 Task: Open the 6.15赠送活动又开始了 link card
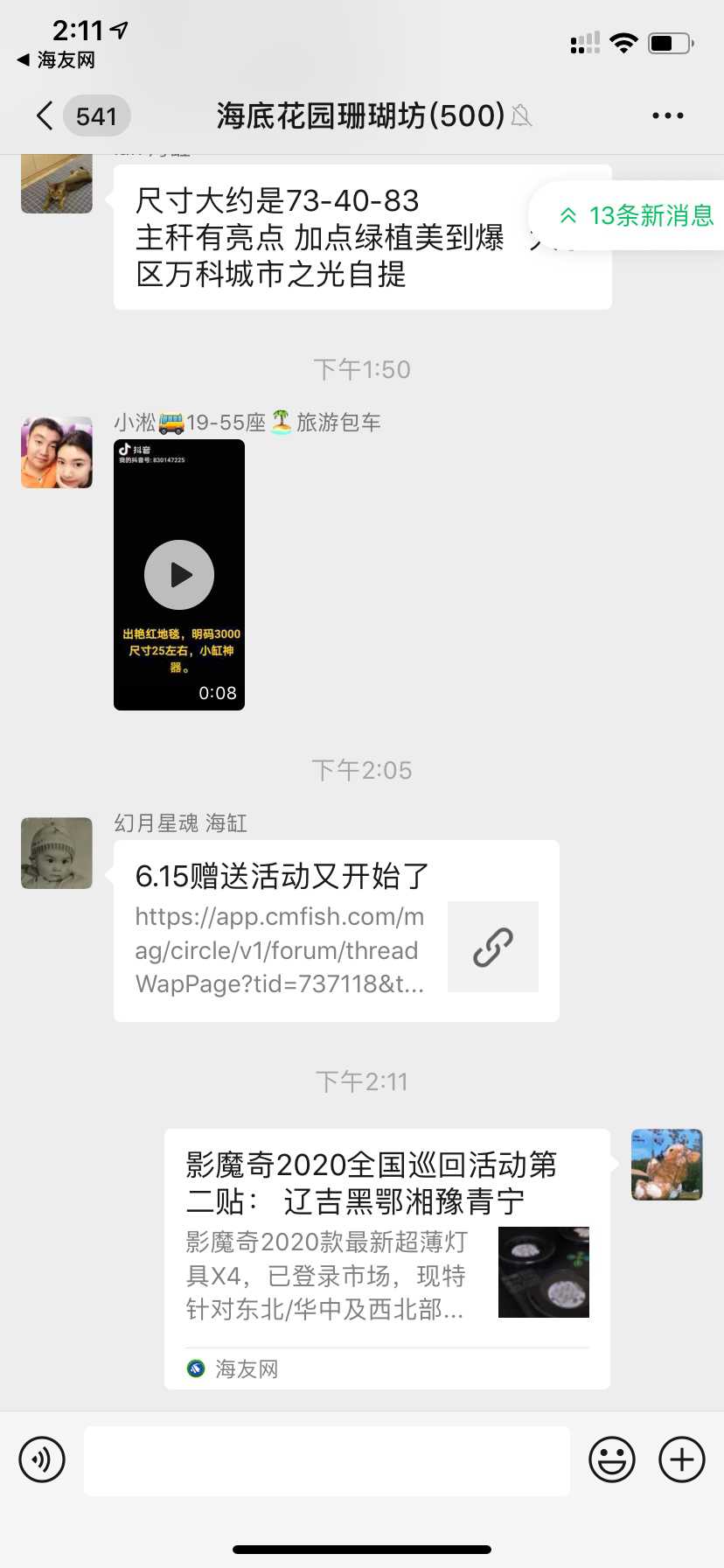click(336, 931)
